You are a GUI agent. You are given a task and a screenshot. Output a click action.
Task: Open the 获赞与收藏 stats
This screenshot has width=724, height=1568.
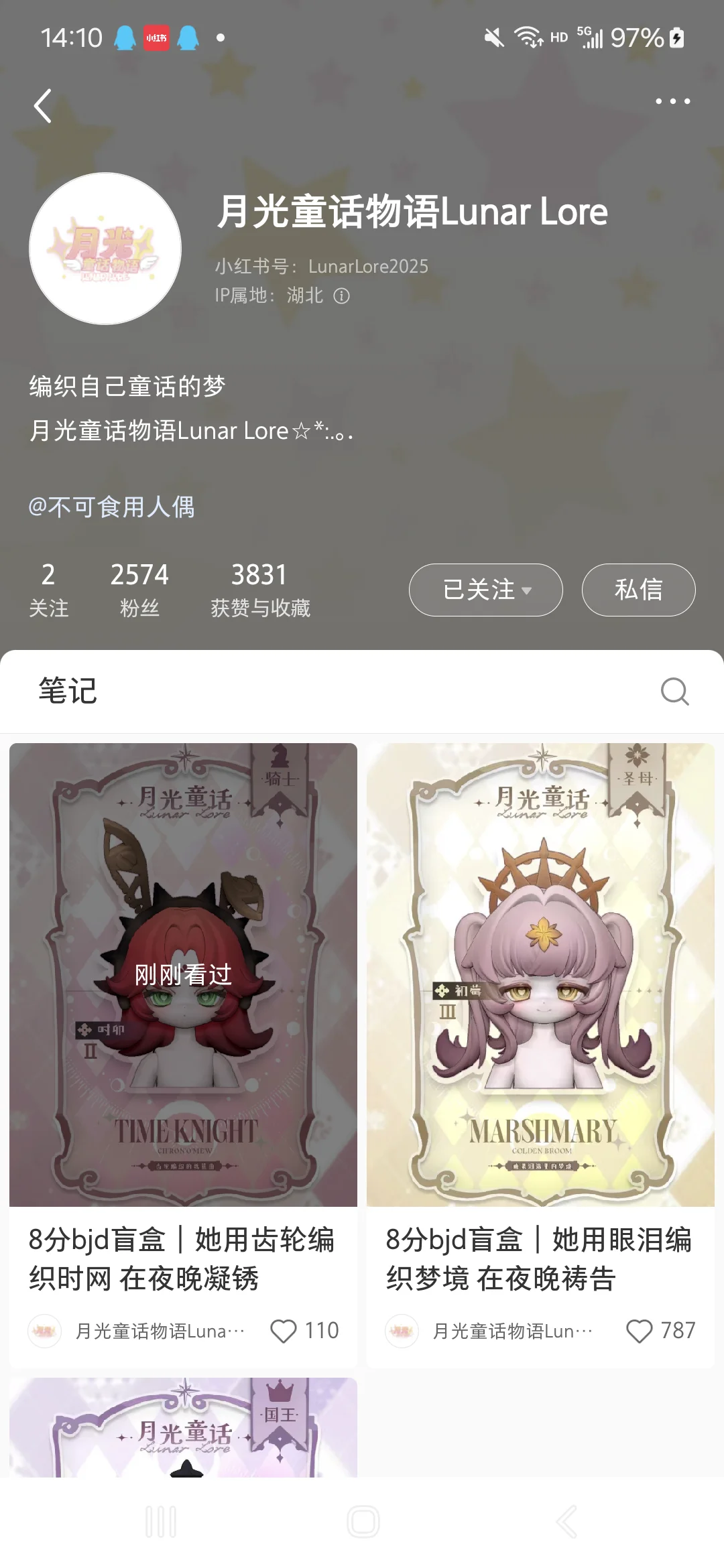[x=260, y=589]
